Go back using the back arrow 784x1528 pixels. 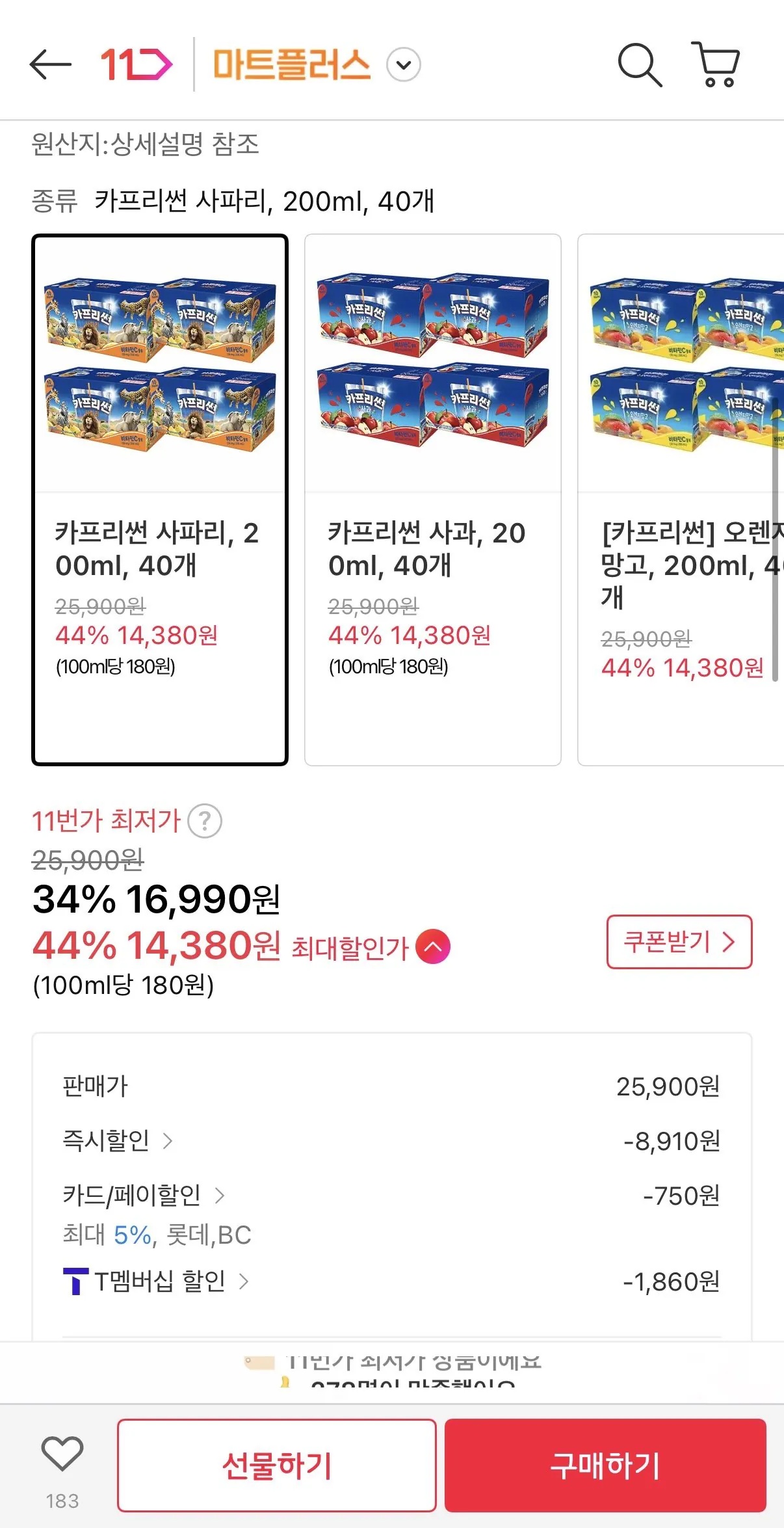(49, 64)
